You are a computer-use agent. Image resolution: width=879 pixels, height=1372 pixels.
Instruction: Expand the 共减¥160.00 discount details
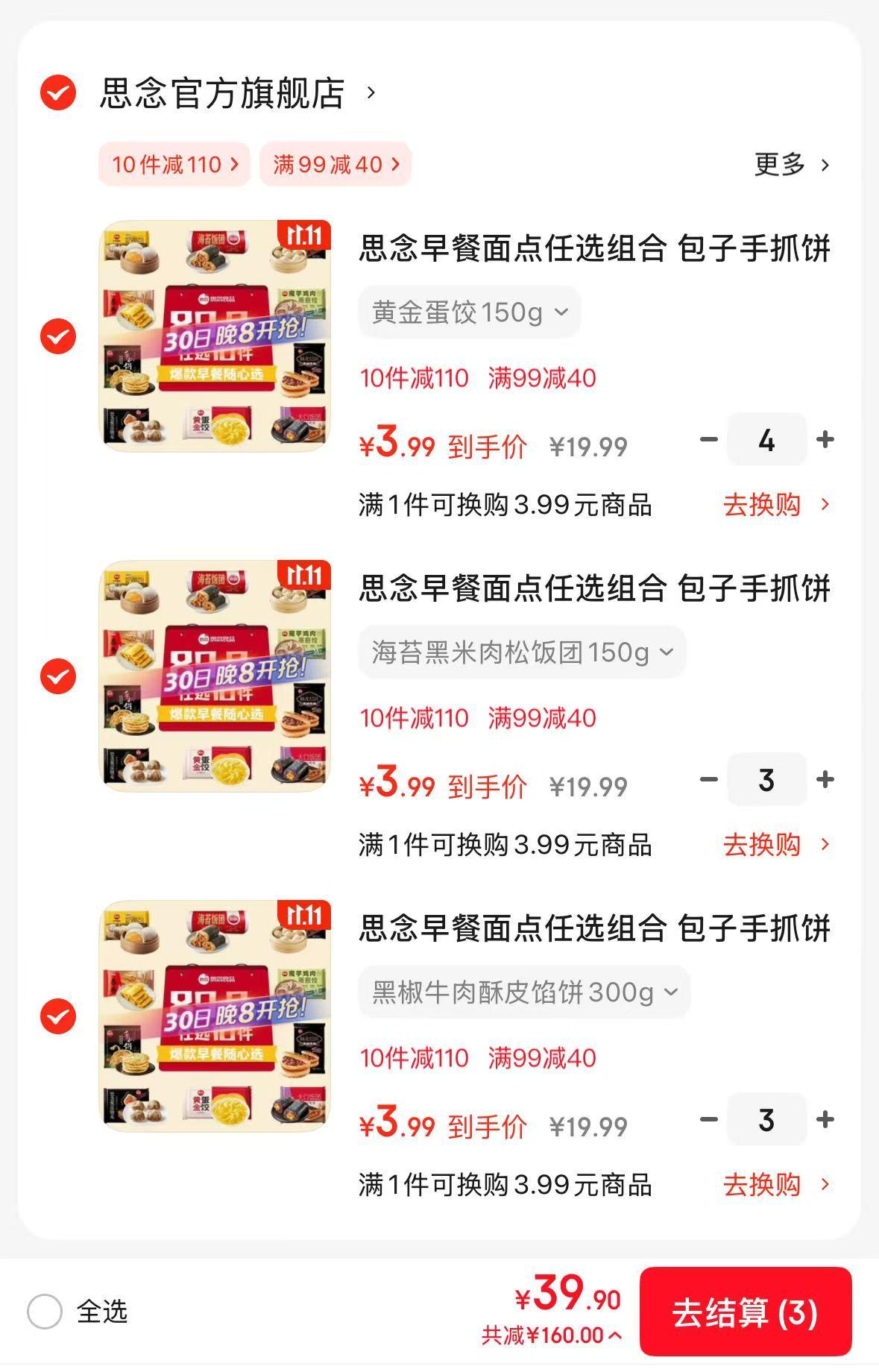point(552,1335)
